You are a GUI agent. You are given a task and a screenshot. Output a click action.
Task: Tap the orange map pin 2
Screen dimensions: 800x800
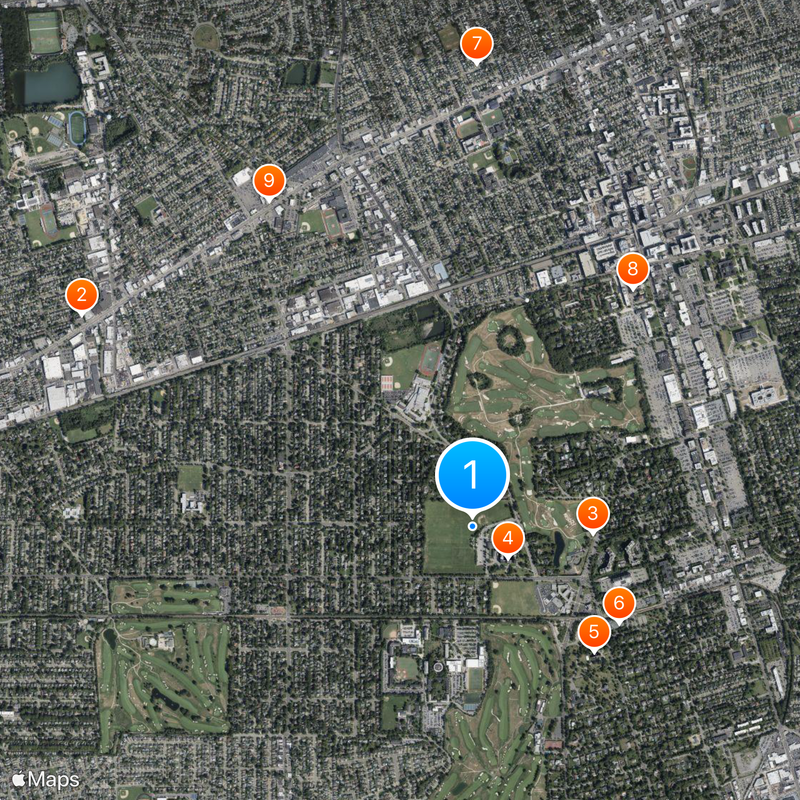[x=82, y=295]
